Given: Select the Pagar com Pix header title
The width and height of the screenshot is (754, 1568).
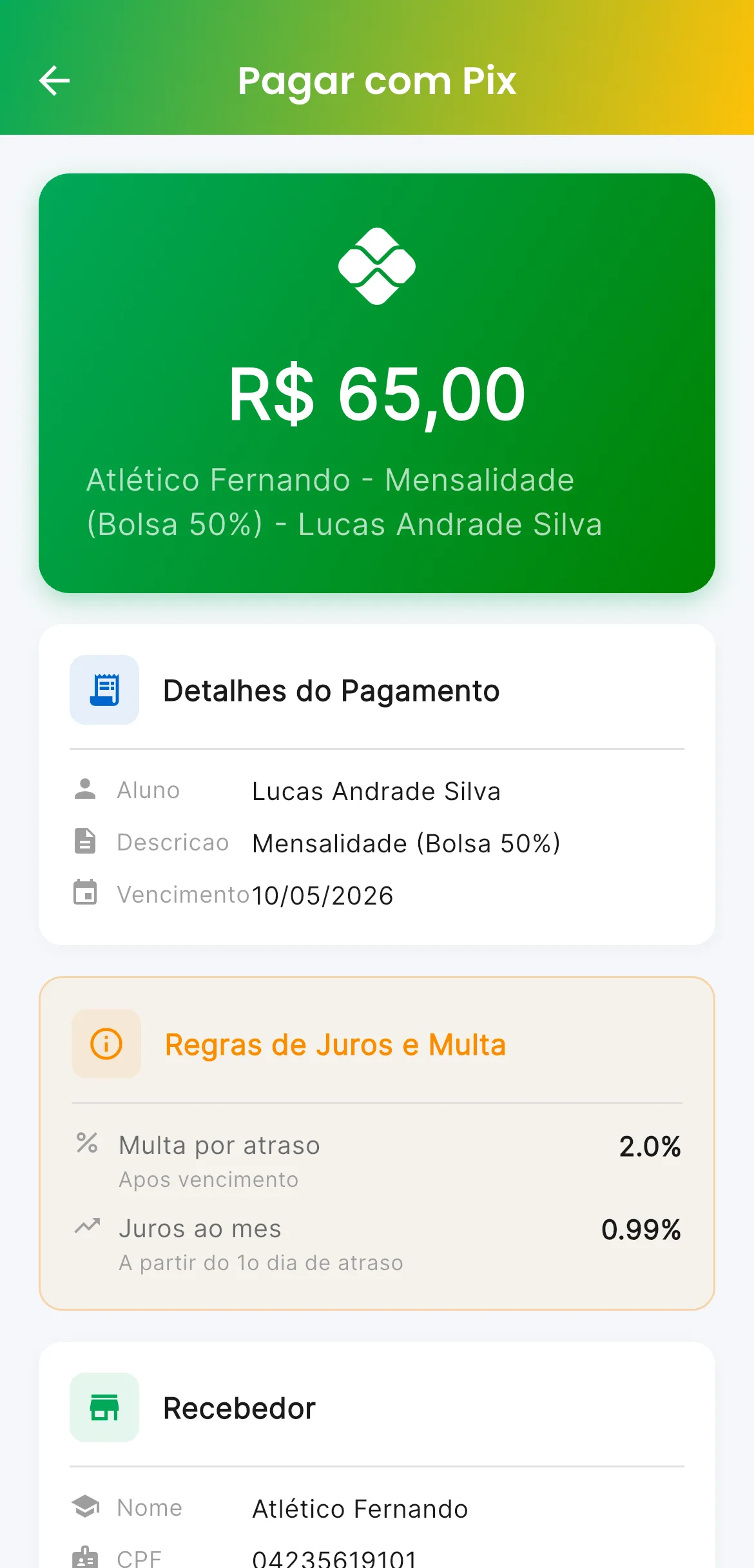Looking at the screenshot, I should coord(377,81).
